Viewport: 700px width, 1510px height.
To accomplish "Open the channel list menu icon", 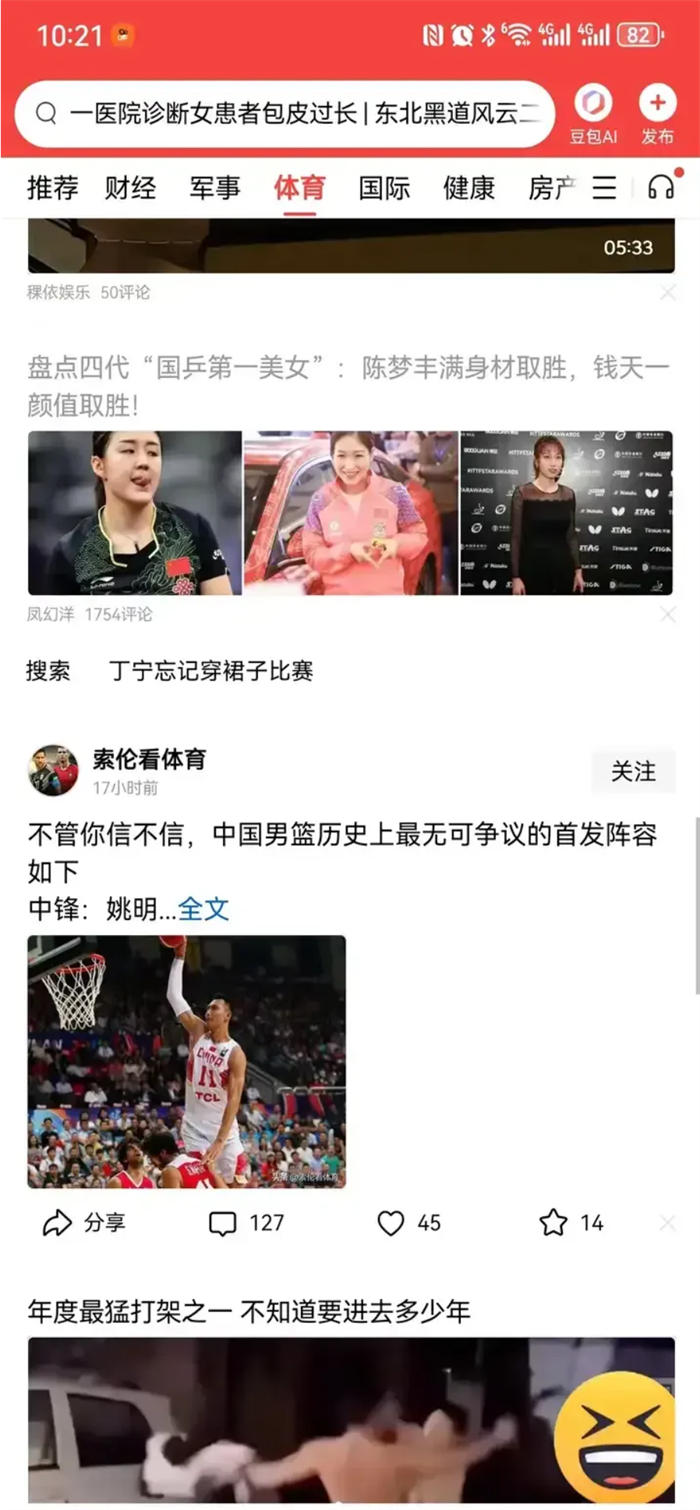I will click(604, 188).
